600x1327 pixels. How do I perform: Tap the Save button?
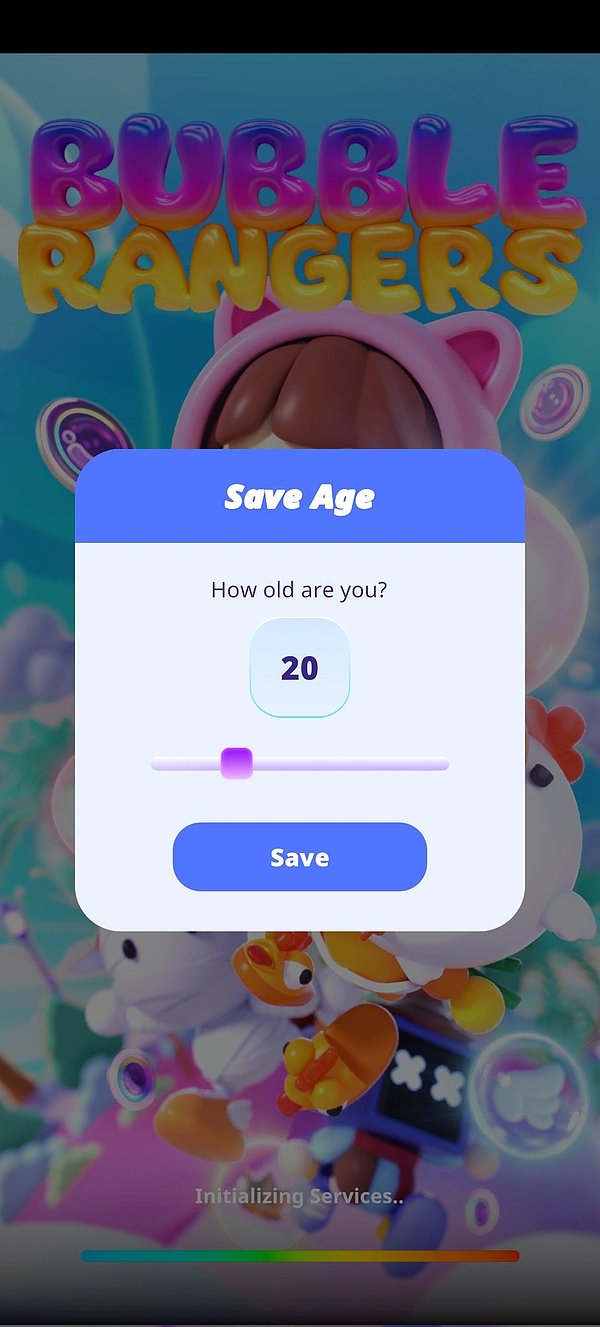point(299,857)
